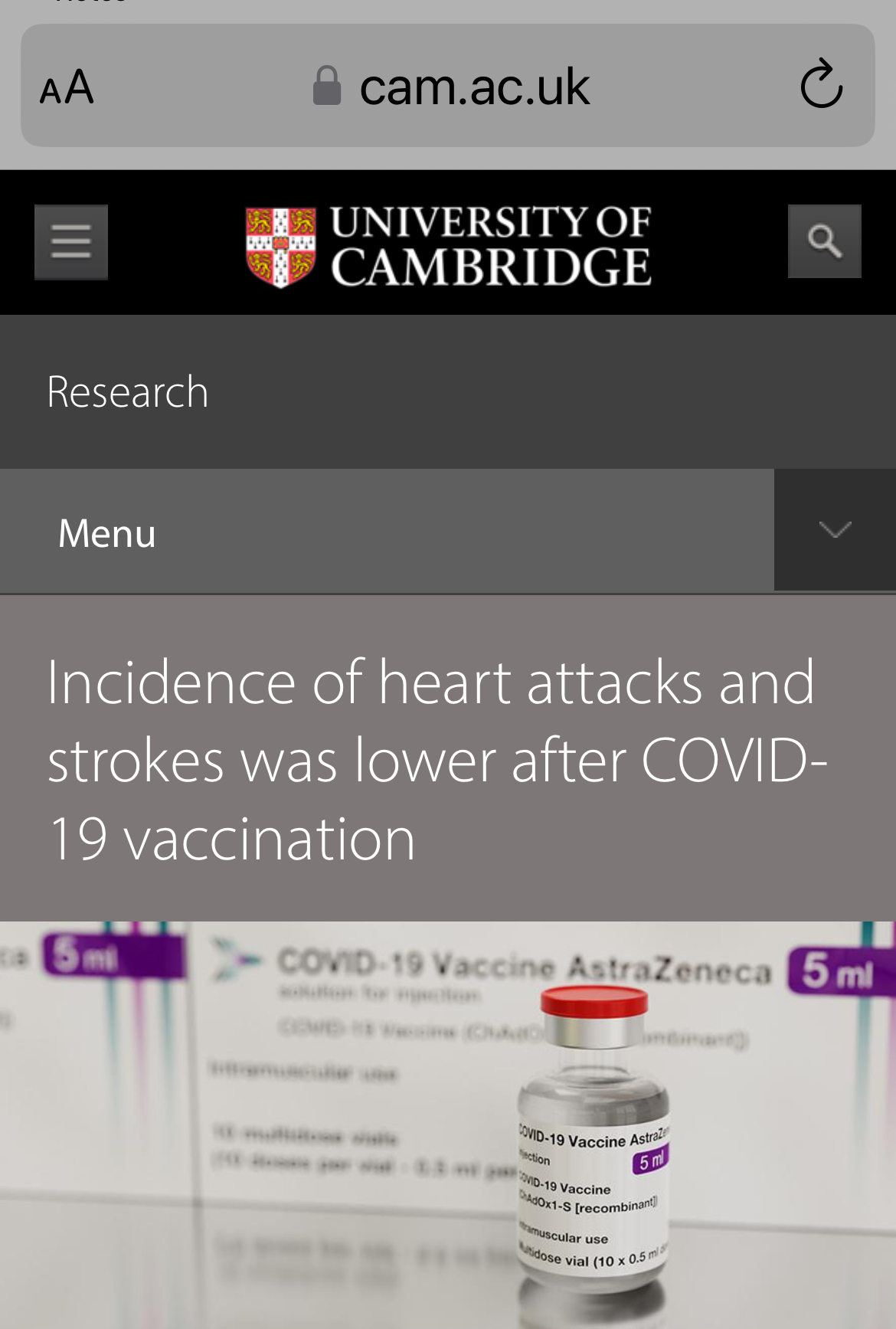Open the Research section link
Screen dimensions: 896x1329
[128, 391]
